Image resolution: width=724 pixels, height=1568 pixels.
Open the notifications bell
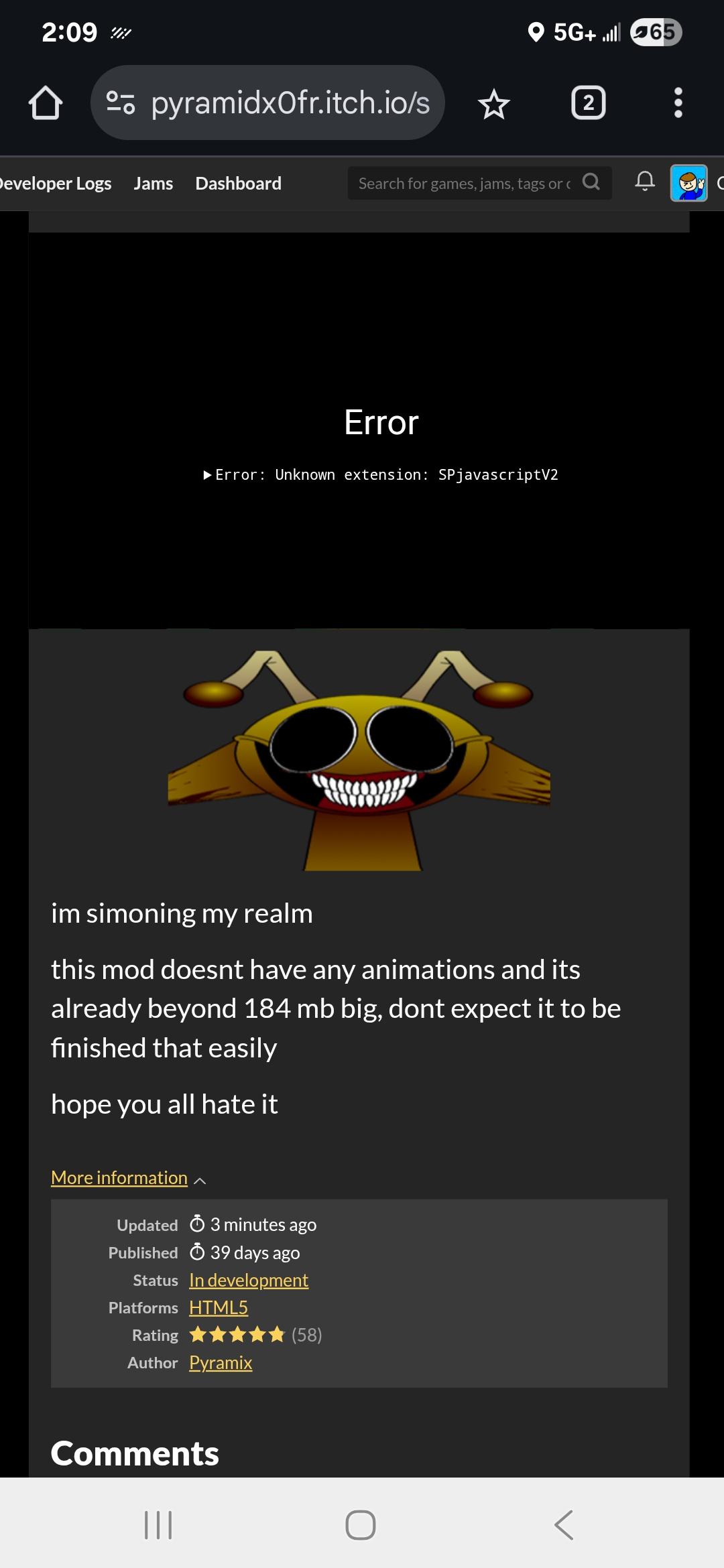[x=645, y=182]
